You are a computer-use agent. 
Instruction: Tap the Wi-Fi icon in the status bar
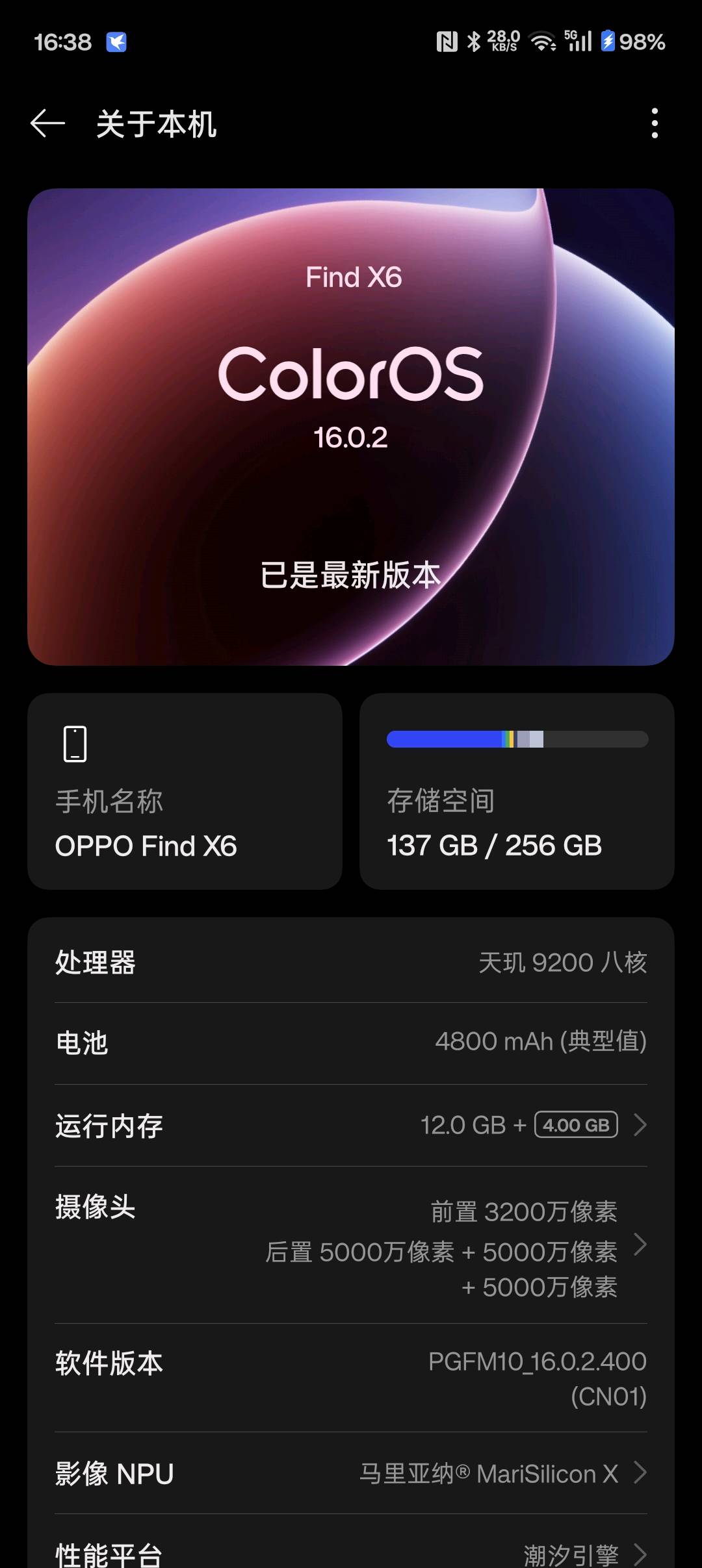[542, 41]
